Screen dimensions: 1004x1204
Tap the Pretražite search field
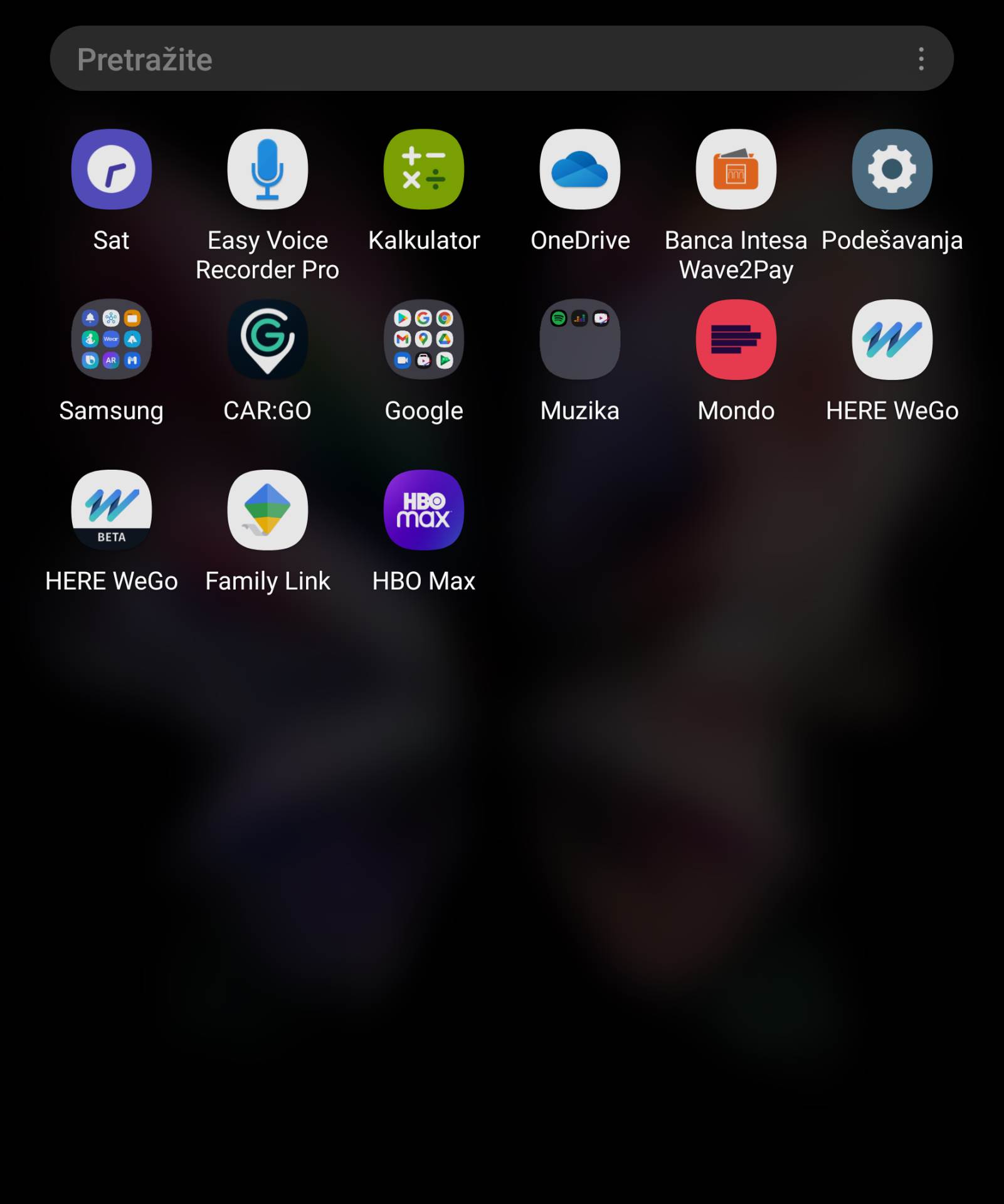point(439,59)
